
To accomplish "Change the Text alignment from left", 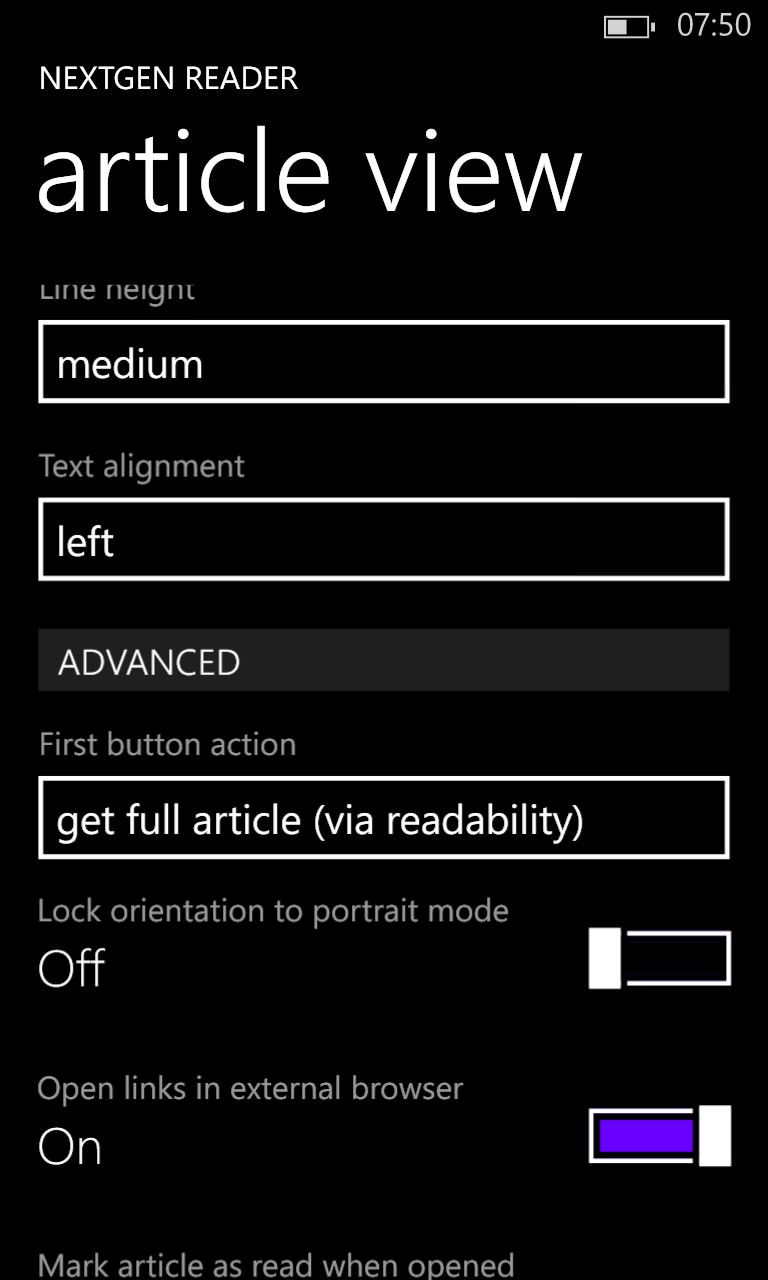I will (384, 540).
